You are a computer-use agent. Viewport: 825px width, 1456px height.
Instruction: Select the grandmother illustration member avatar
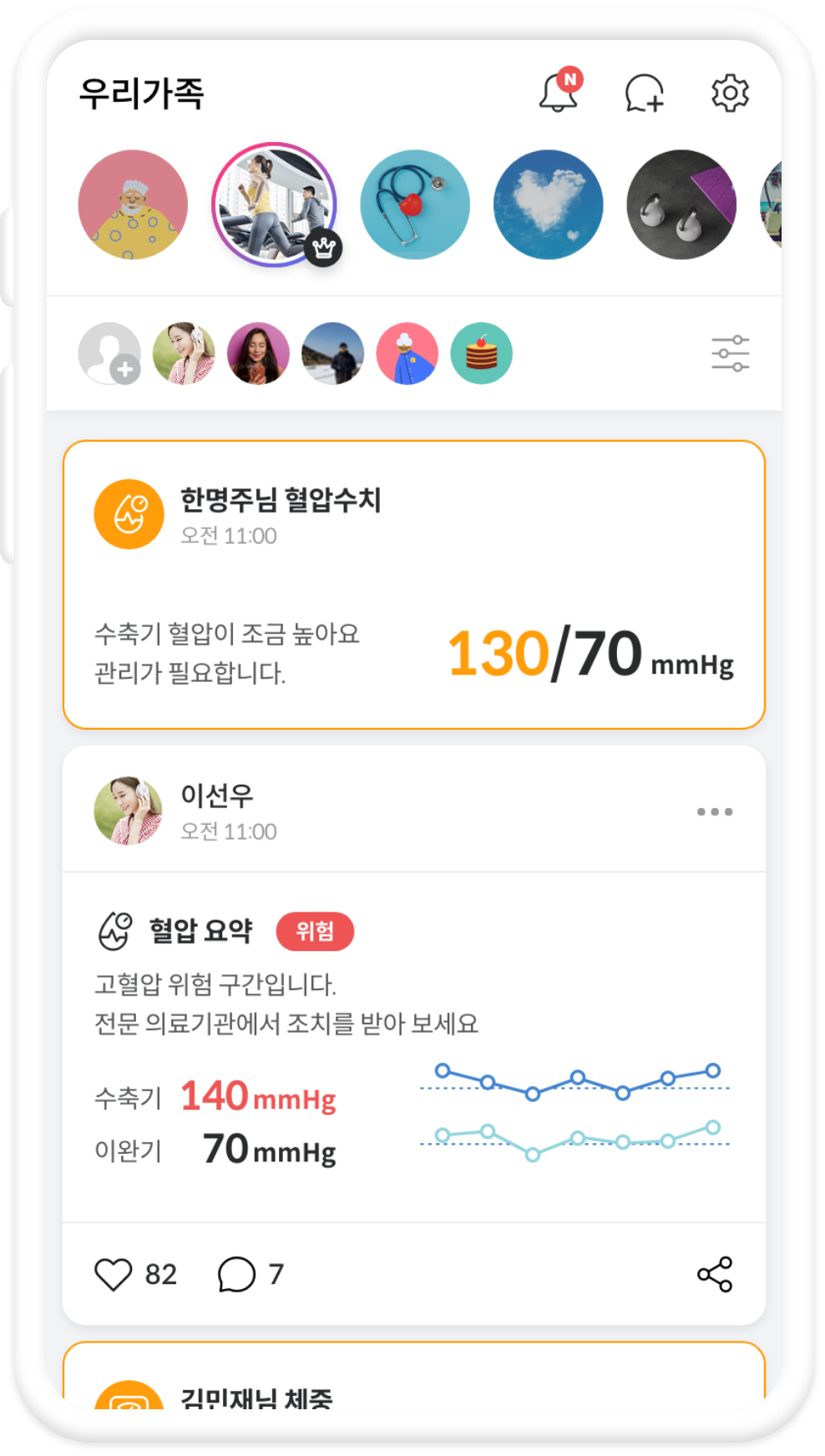[407, 353]
